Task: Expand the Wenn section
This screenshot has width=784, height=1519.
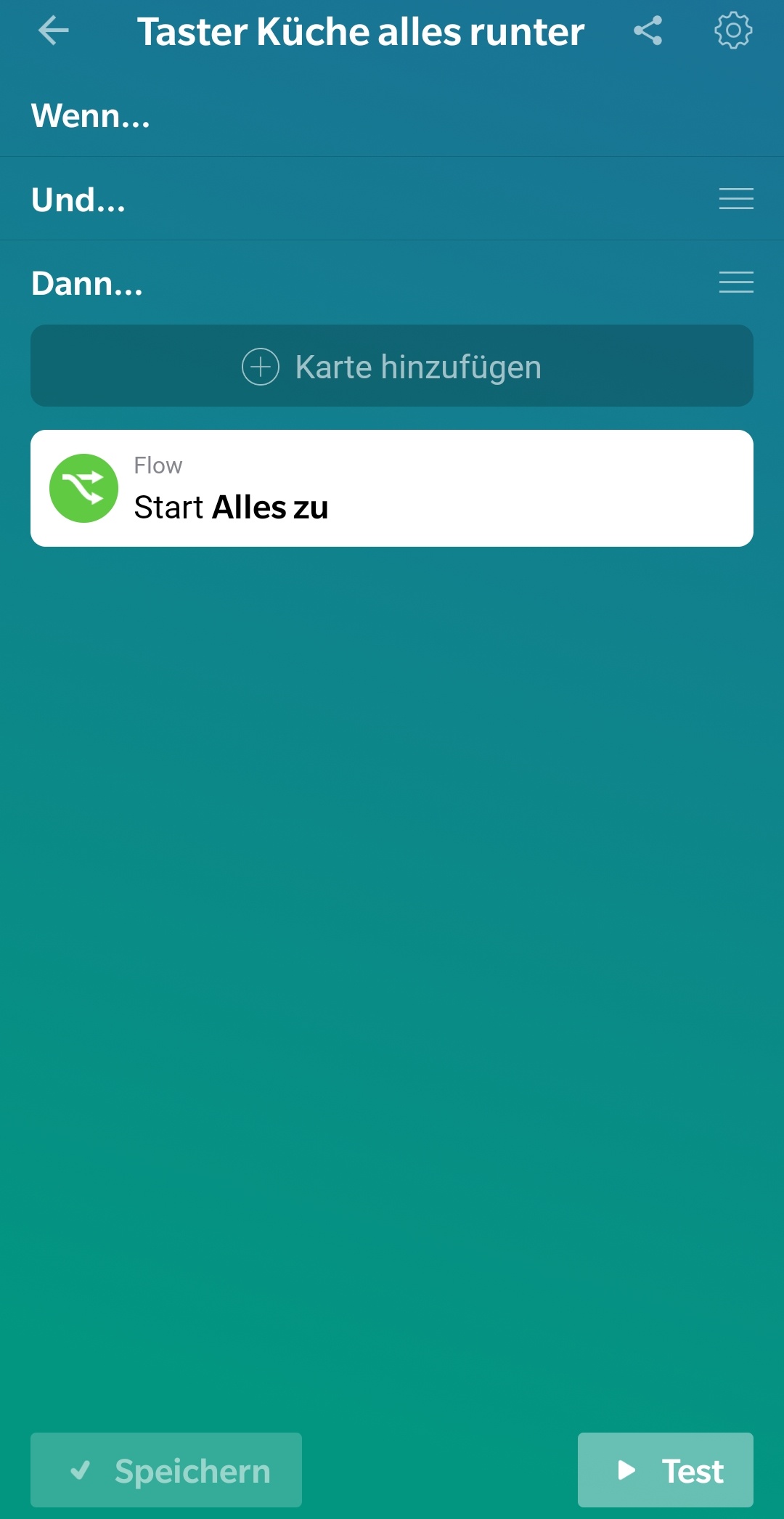Action: coord(91,116)
